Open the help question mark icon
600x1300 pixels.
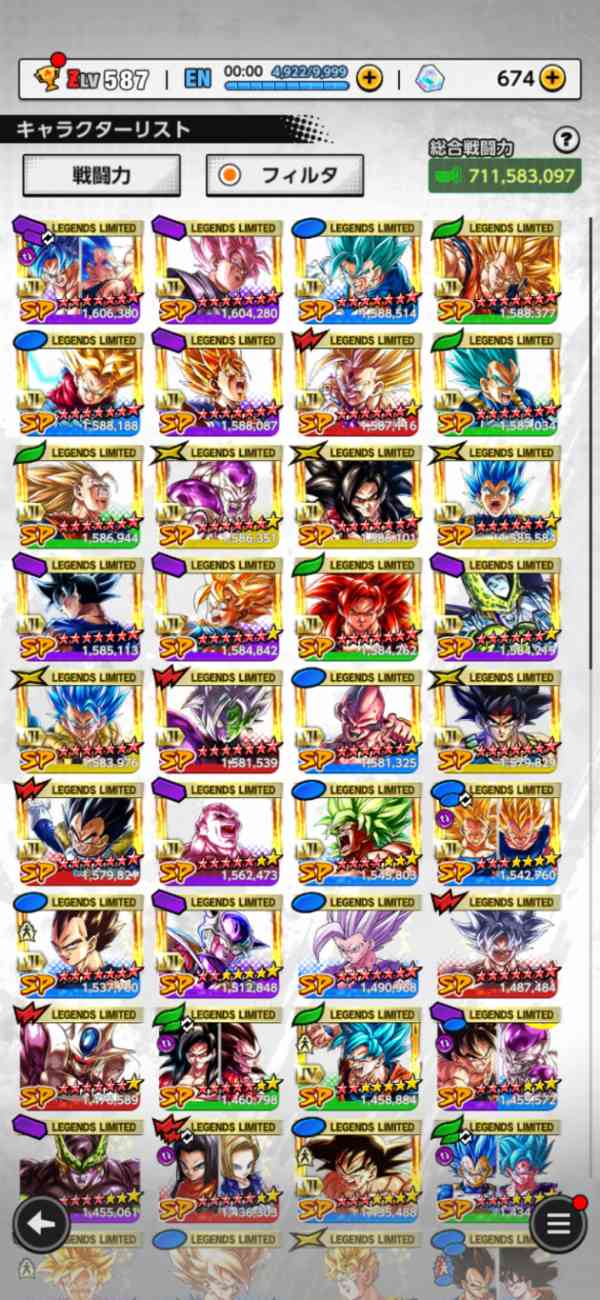pyautogui.click(x=567, y=139)
